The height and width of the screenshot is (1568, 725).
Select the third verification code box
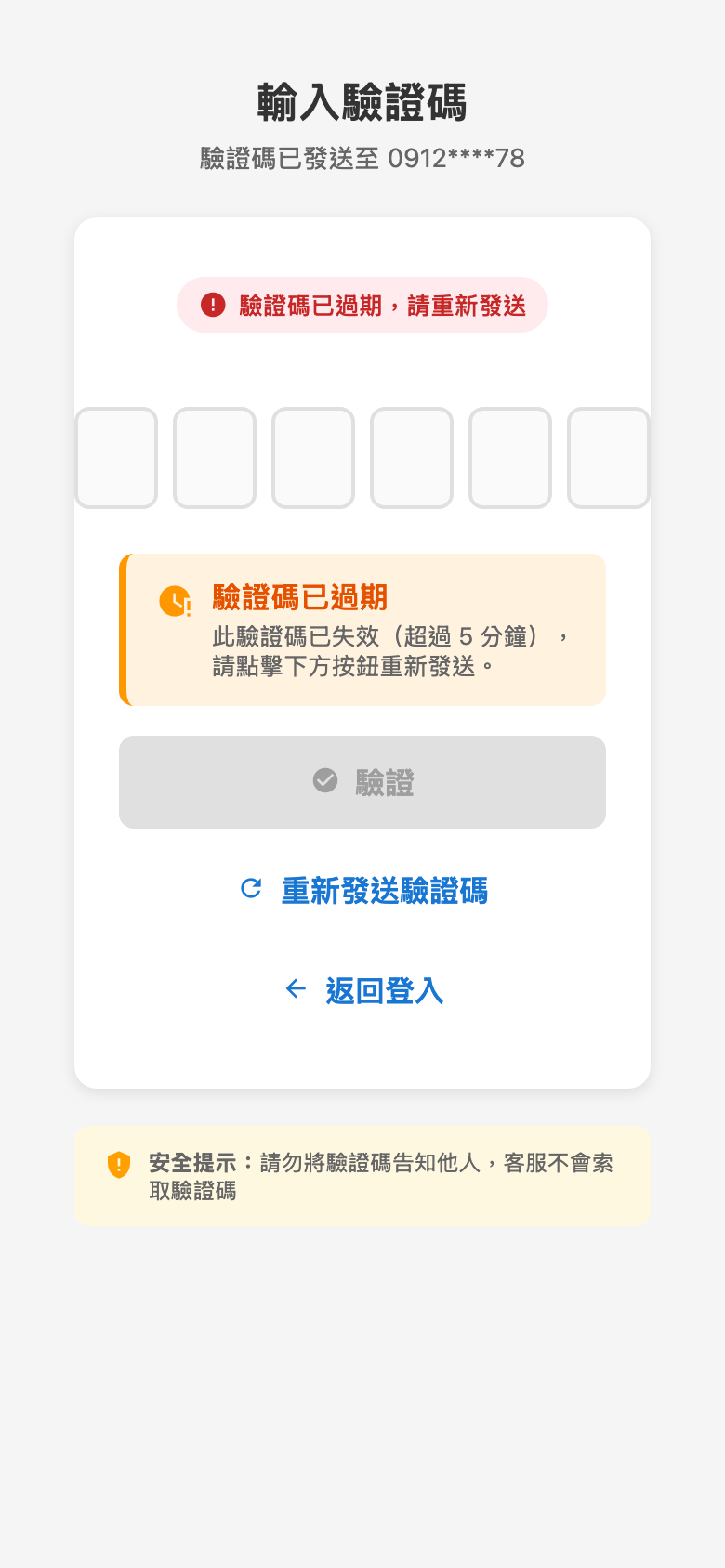(x=313, y=457)
